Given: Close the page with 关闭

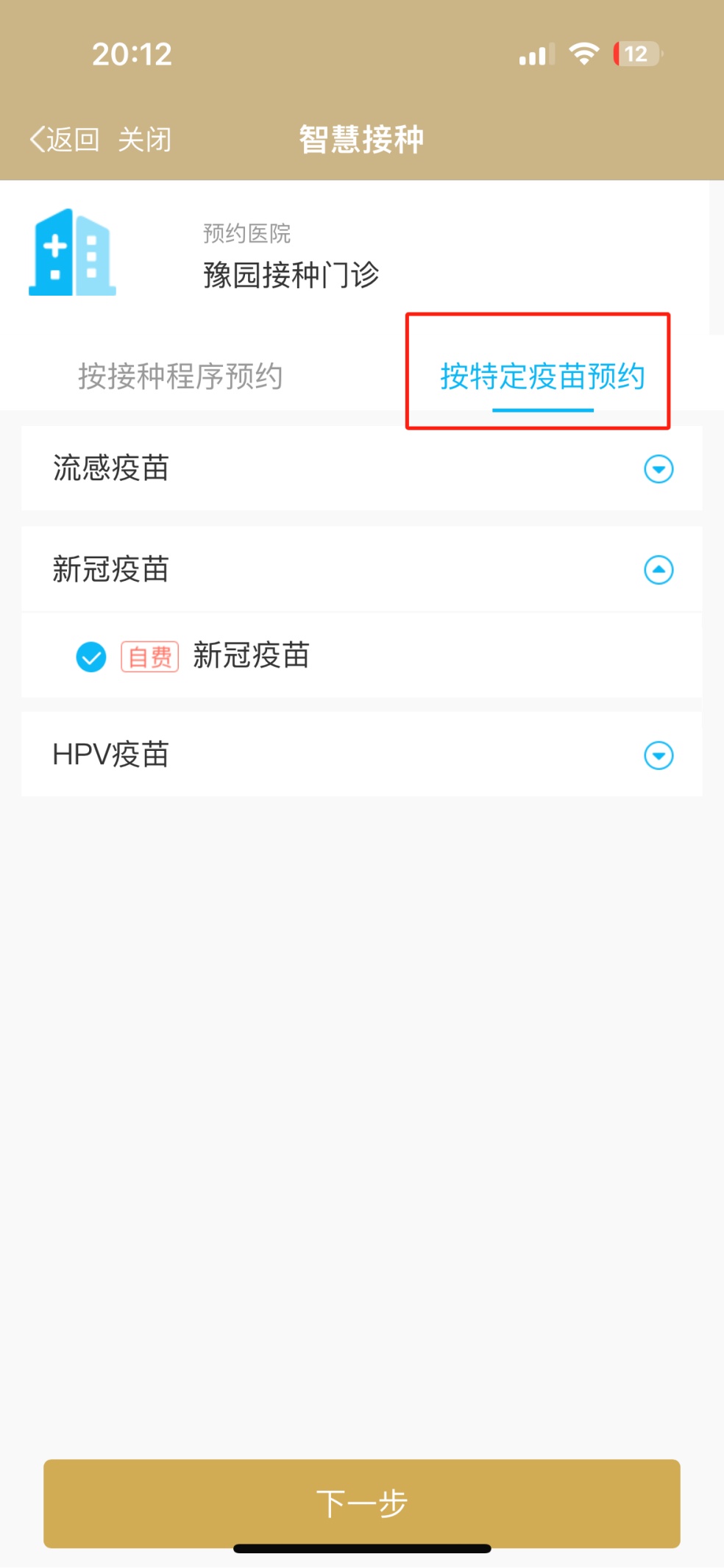Looking at the screenshot, I should [x=145, y=139].
